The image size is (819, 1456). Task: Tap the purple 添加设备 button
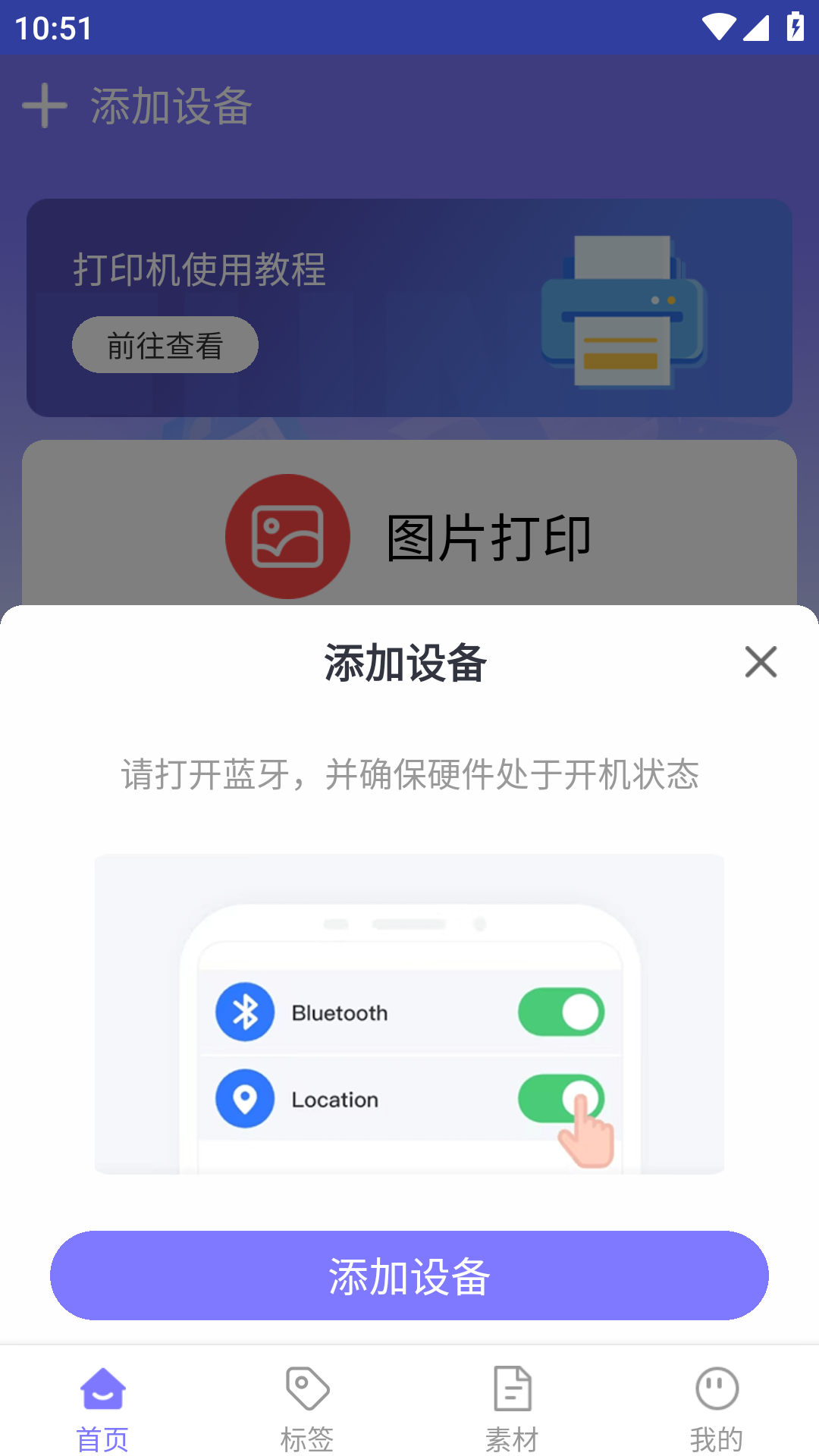click(409, 1276)
